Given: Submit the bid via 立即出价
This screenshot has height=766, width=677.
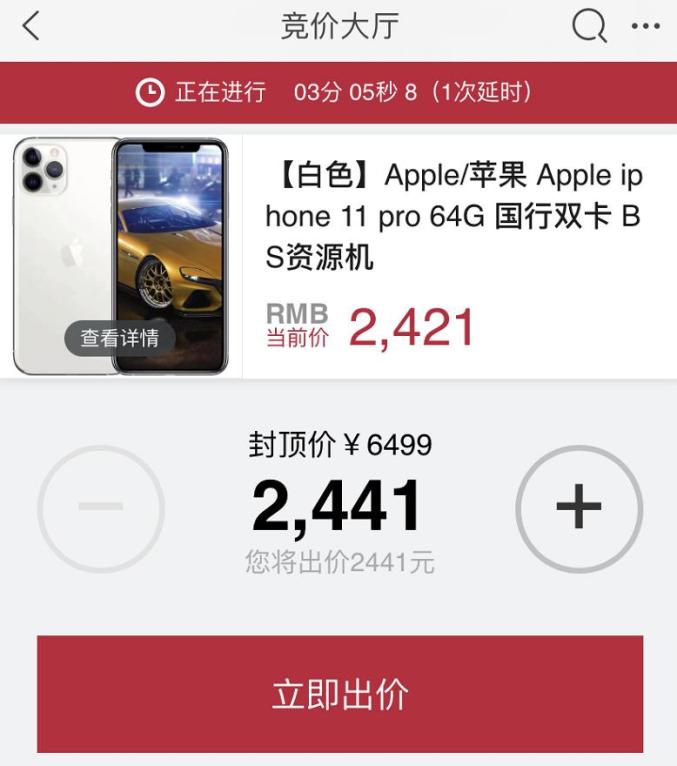Looking at the screenshot, I should point(340,694).
